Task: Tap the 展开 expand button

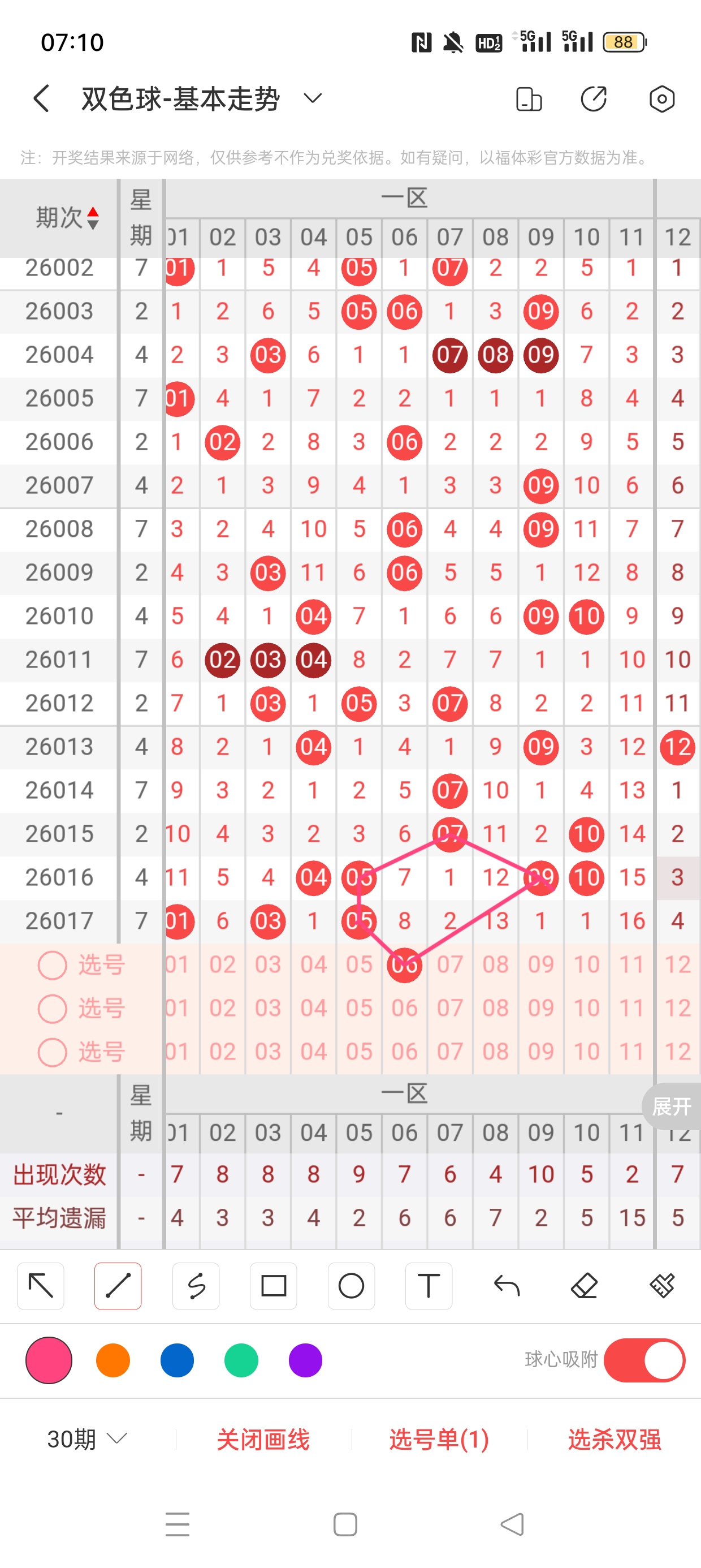Action: [x=671, y=1106]
